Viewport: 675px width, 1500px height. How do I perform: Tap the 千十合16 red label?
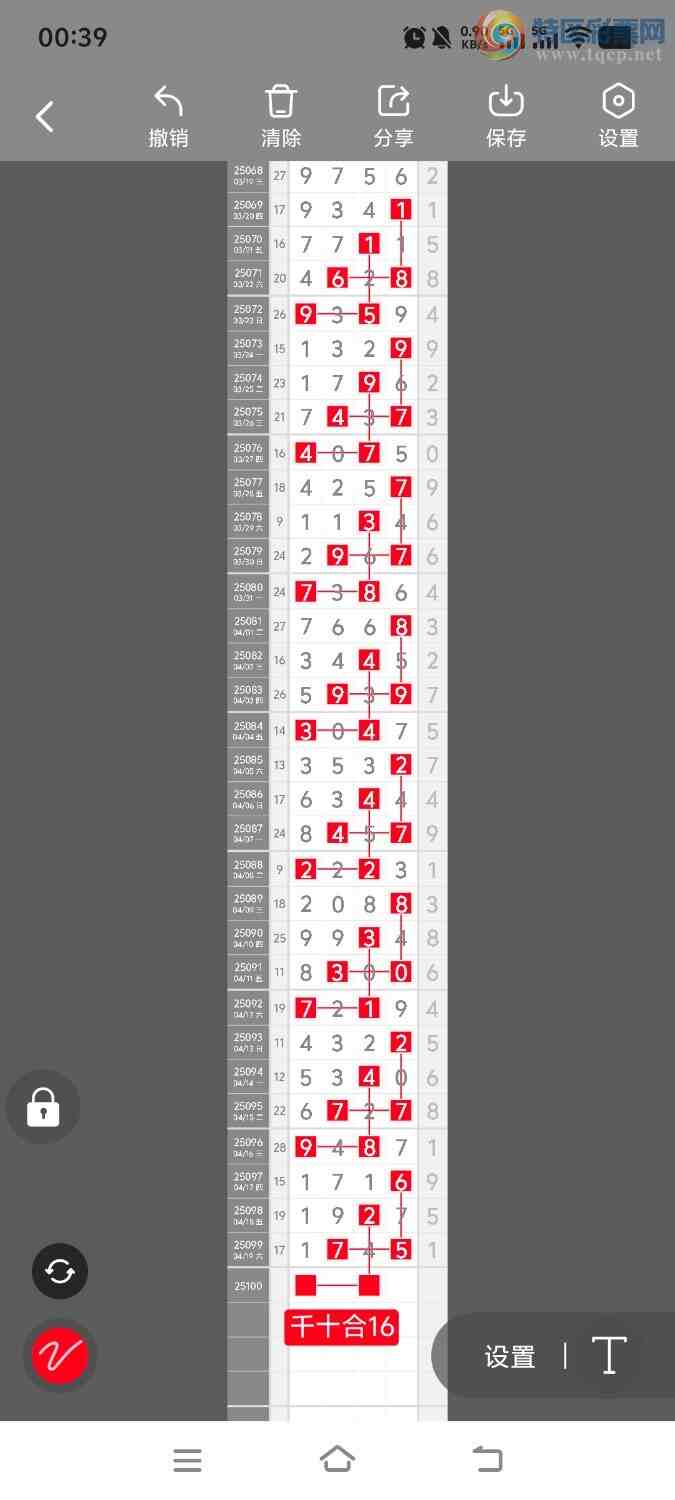pos(342,1327)
